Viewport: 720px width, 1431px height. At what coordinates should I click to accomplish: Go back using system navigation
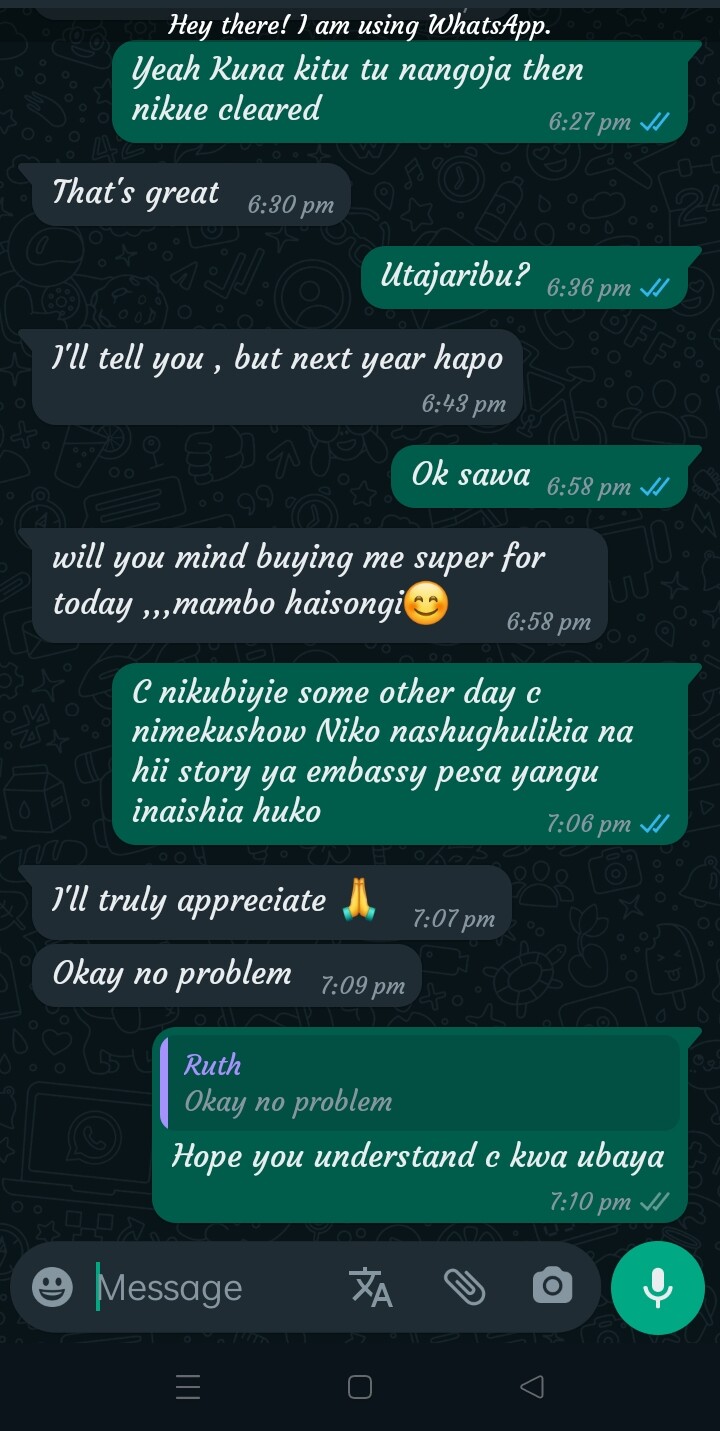[x=532, y=1387]
